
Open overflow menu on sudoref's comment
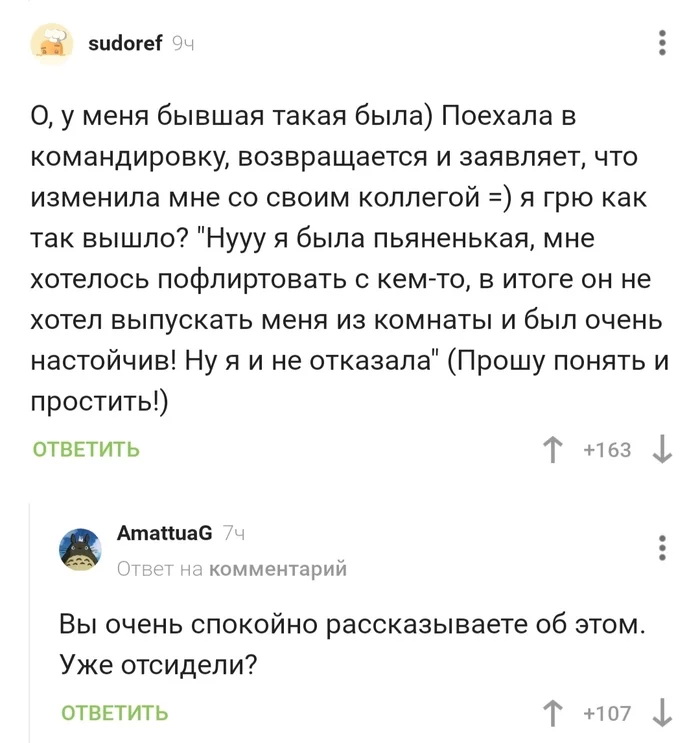click(x=662, y=43)
